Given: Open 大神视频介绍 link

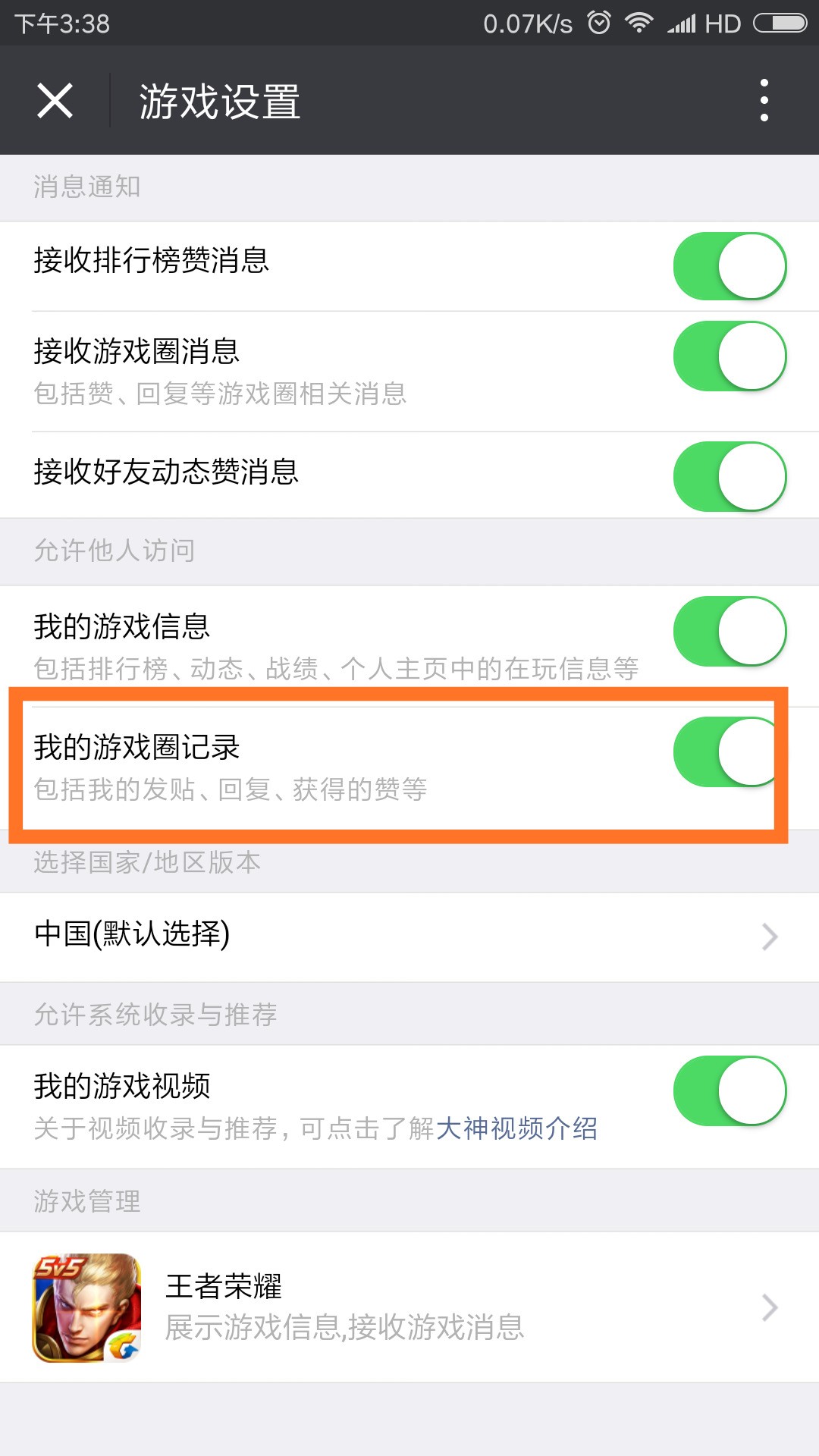Looking at the screenshot, I should tap(517, 1129).
